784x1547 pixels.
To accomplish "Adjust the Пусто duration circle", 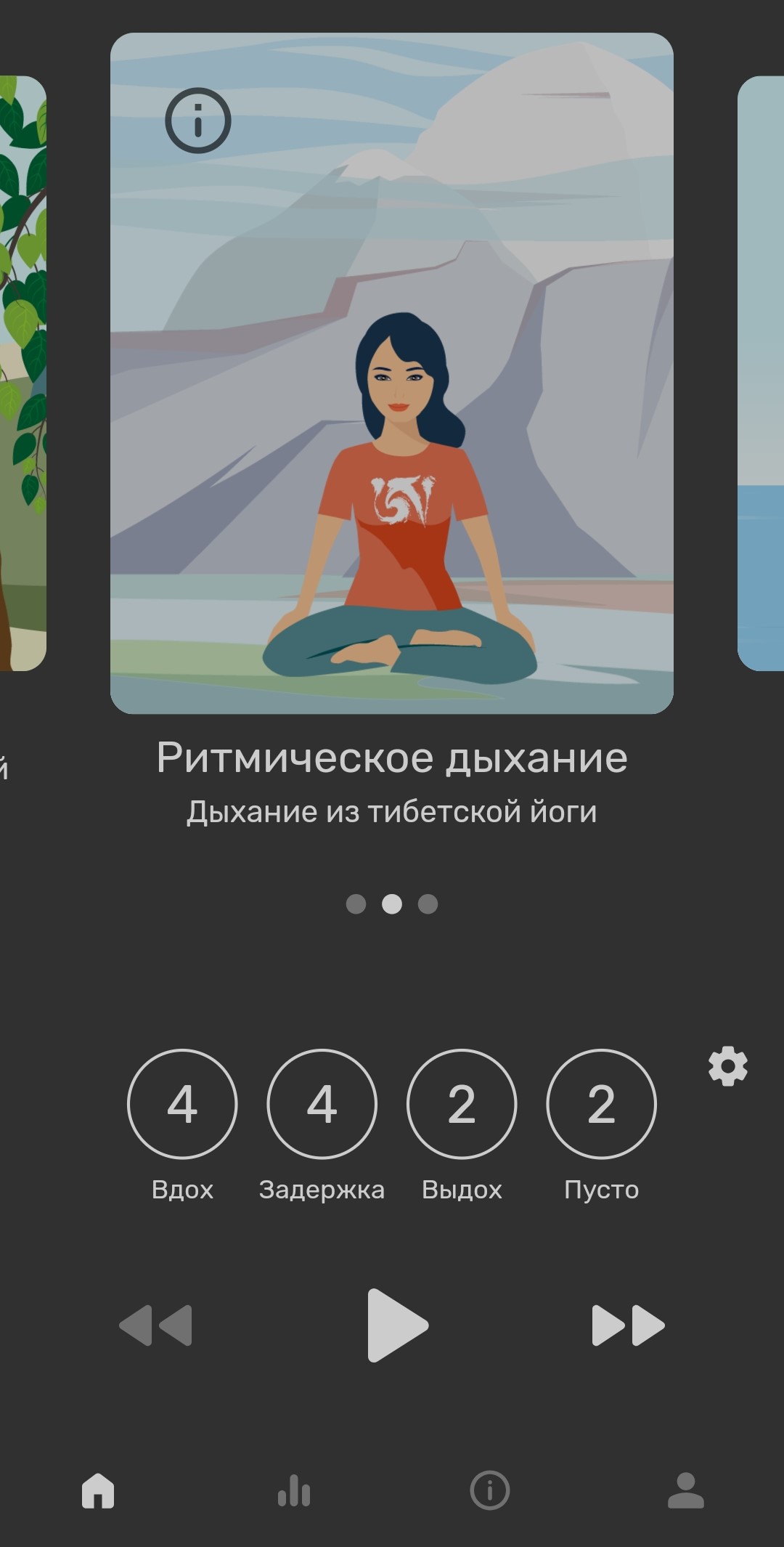I will 601,1104.
